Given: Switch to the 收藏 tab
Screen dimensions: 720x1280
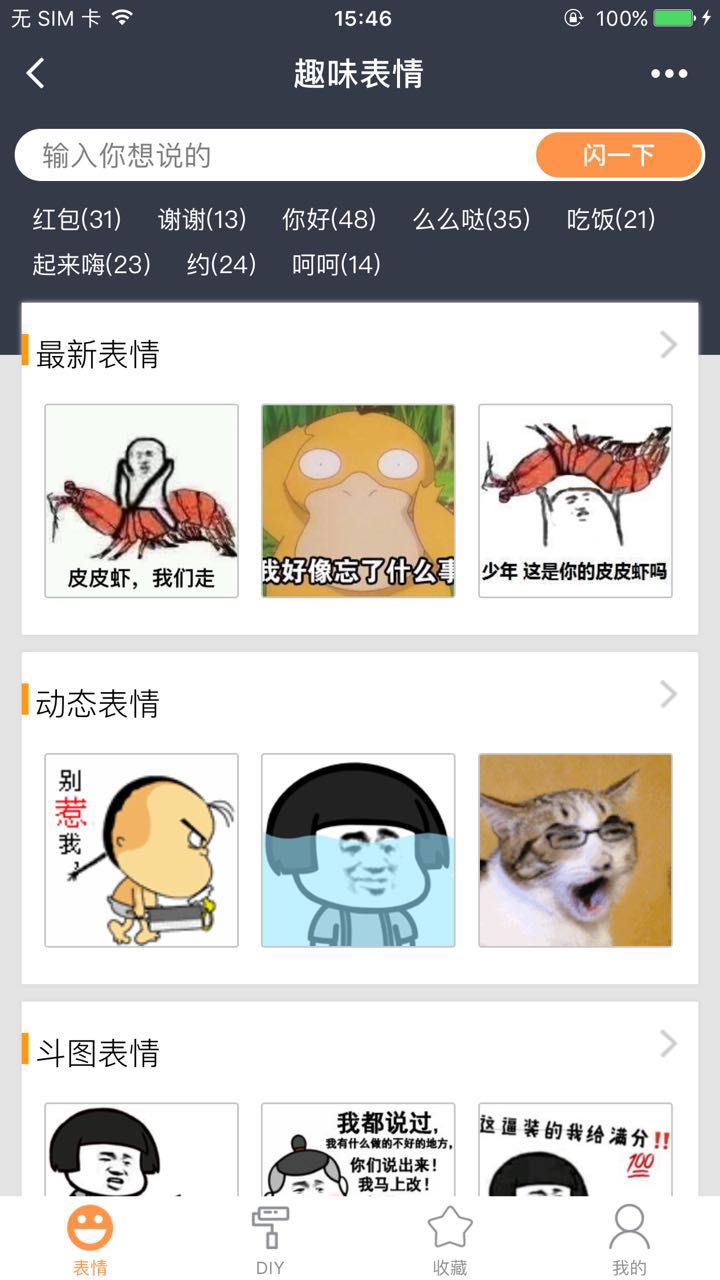Looking at the screenshot, I should point(450,1240).
